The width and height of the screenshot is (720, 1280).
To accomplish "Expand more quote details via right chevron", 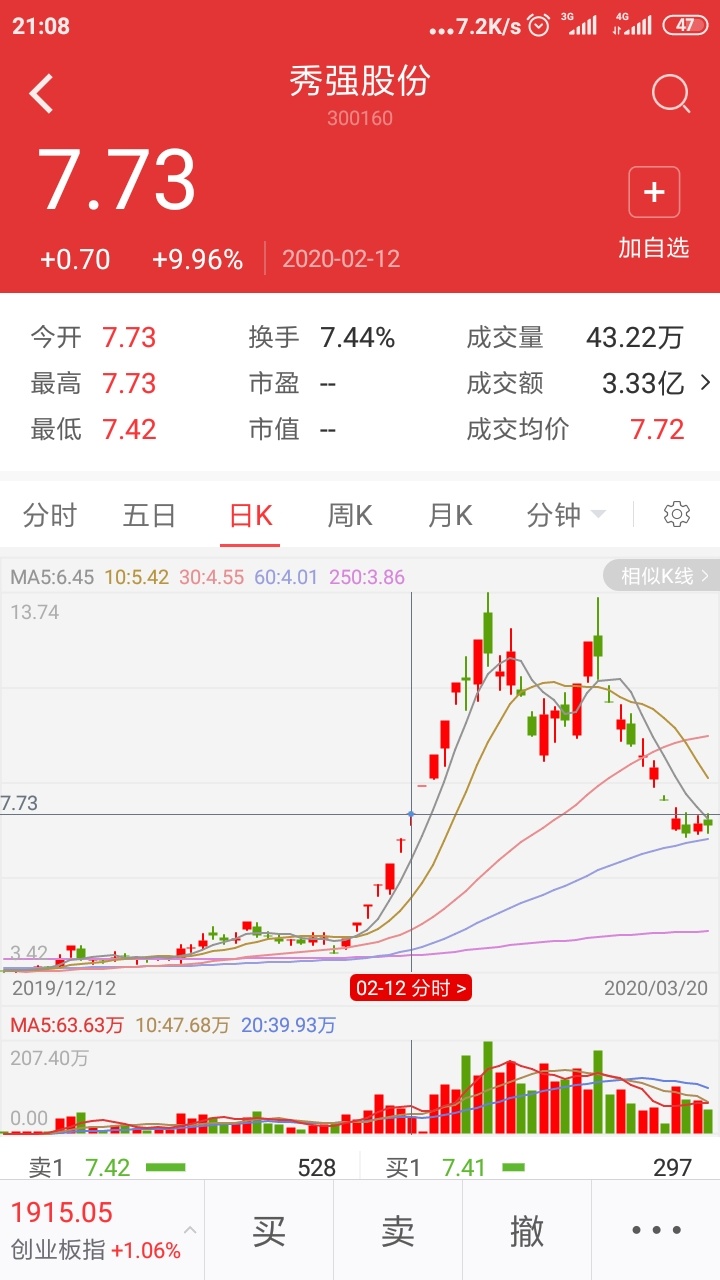I will [x=706, y=382].
